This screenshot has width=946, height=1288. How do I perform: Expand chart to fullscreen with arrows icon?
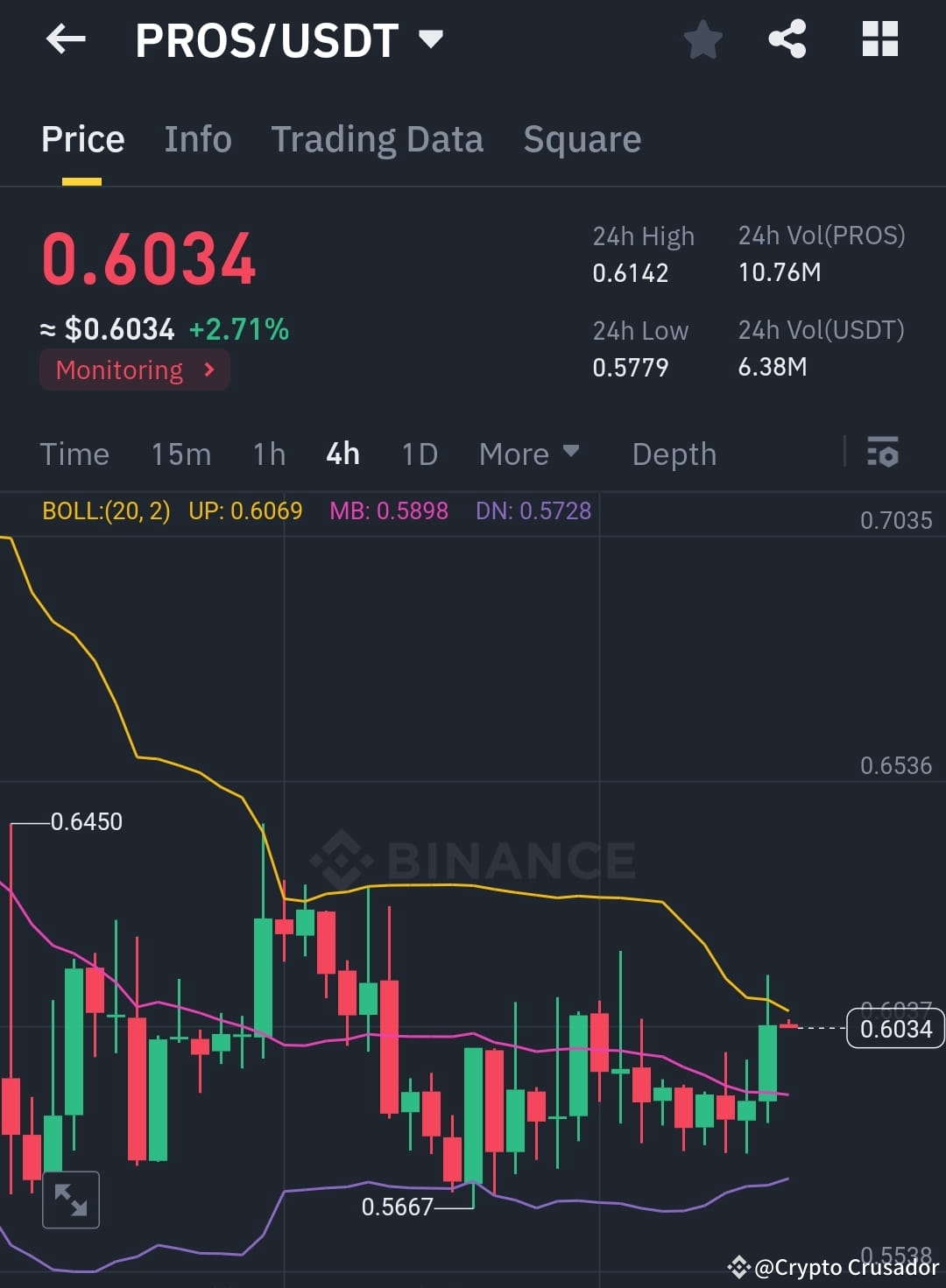(70, 1200)
